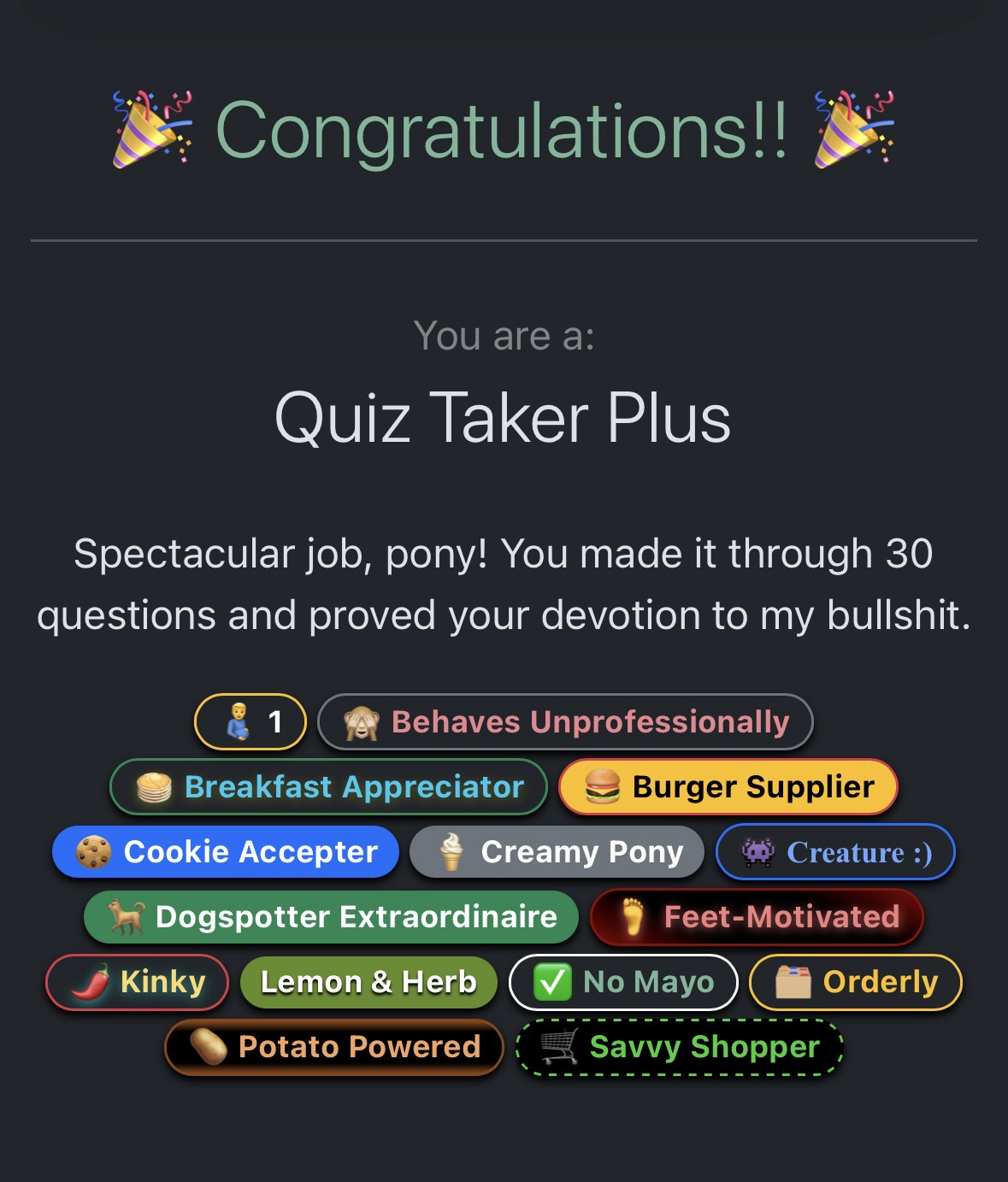Image resolution: width=1008 pixels, height=1182 pixels.
Task: Open the Savvy Shopper badge
Action: (x=681, y=1047)
